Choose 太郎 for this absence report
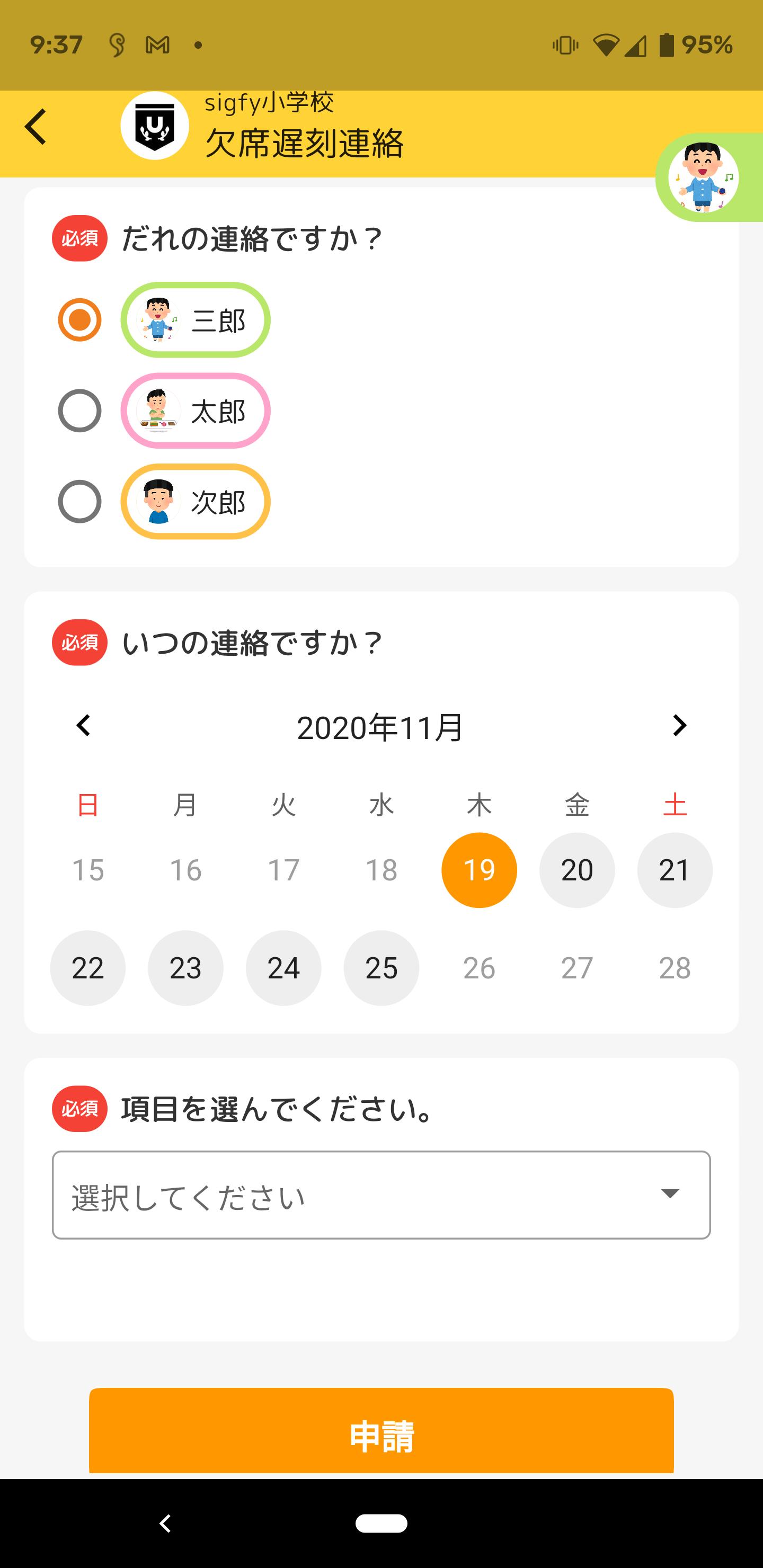The image size is (763, 1568). pyautogui.click(x=80, y=411)
